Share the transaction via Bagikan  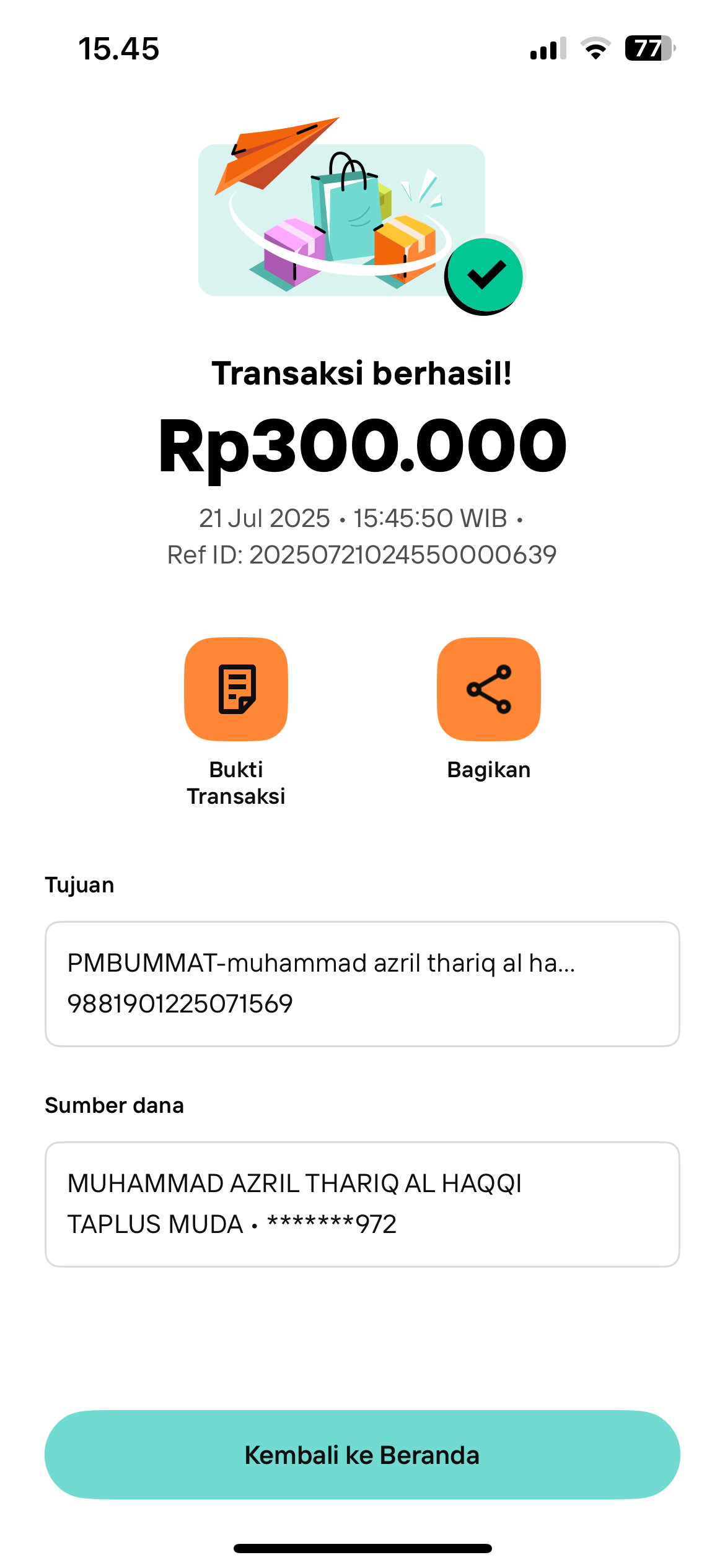[488, 689]
